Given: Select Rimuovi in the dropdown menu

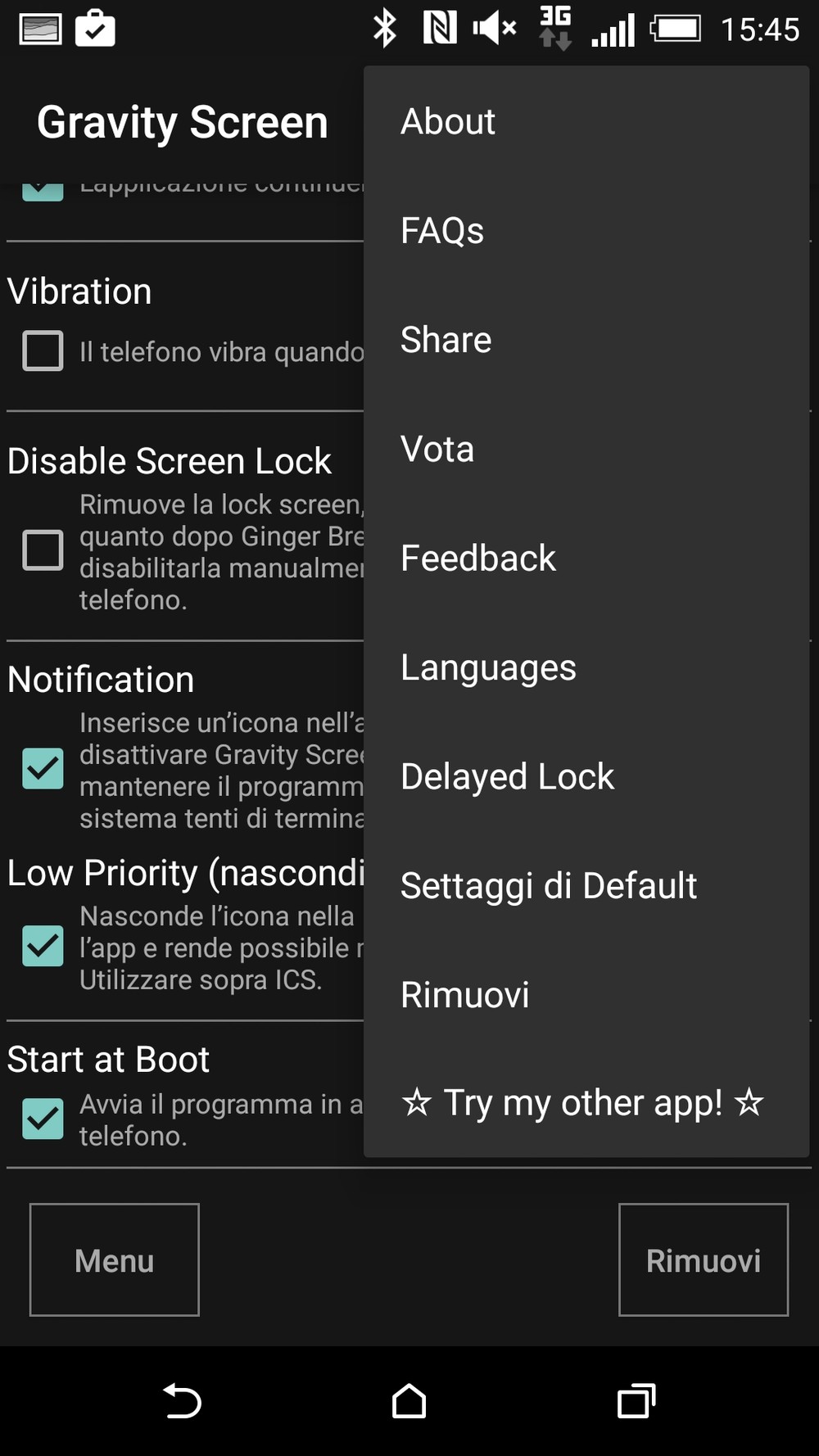Looking at the screenshot, I should (x=586, y=994).
